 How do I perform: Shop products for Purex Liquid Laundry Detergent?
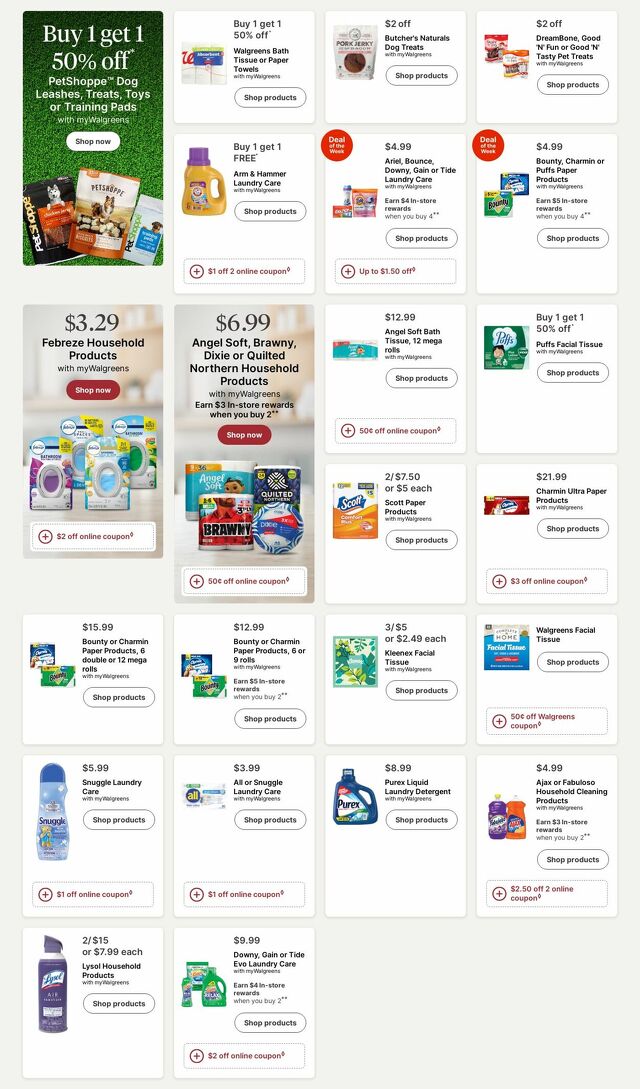[x=421, y=820]
